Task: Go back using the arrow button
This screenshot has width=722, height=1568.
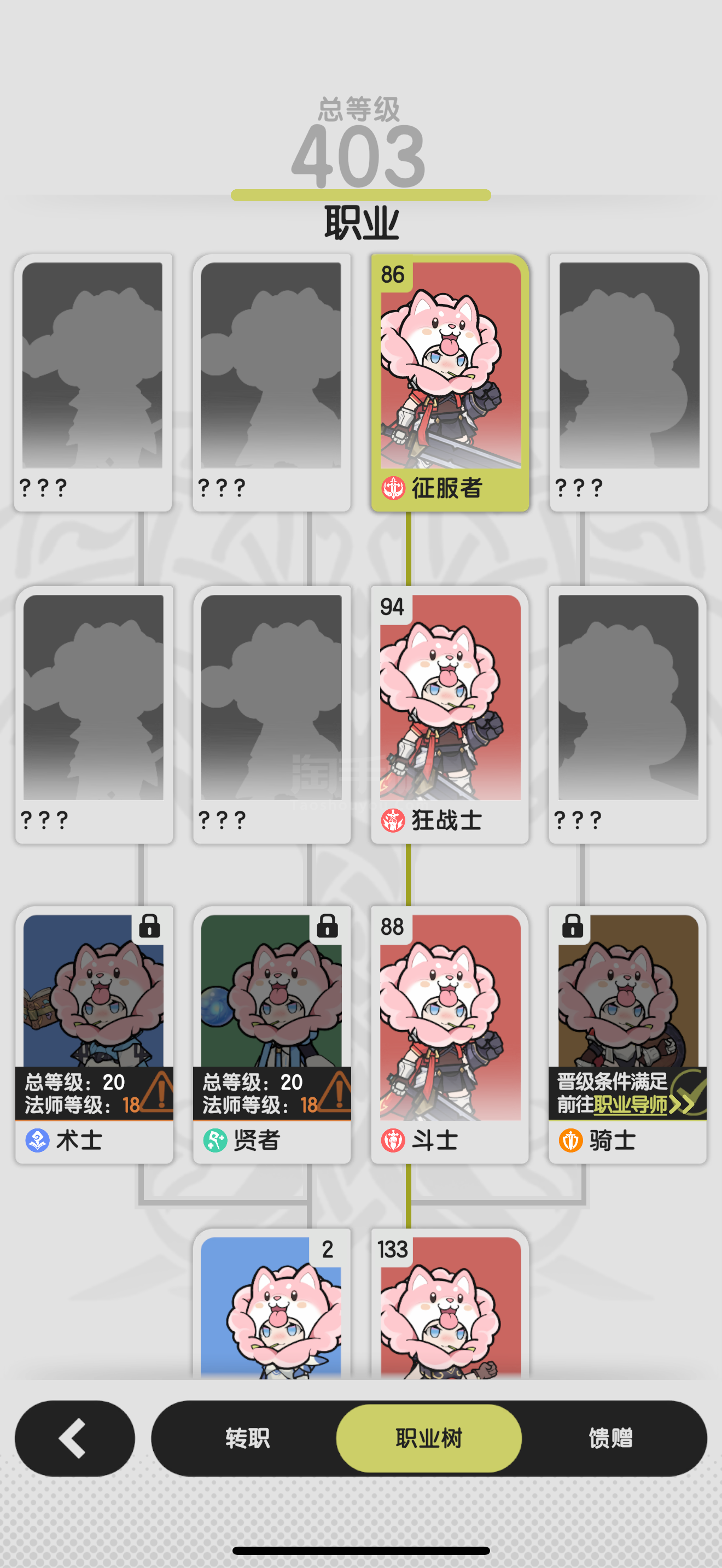Action: (74, 1438)
